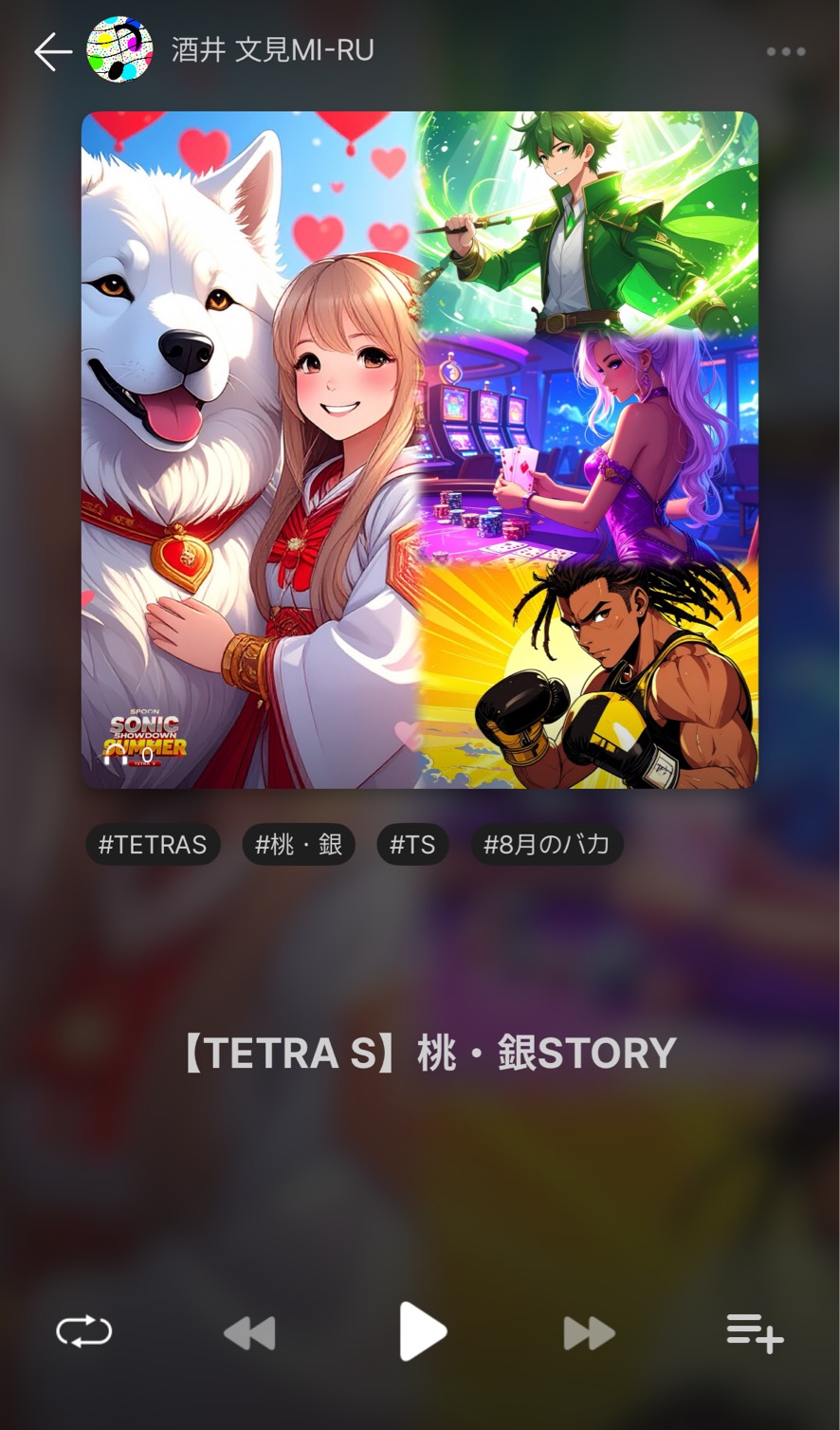Rewind the audio playback

[x=250, y=1332]
